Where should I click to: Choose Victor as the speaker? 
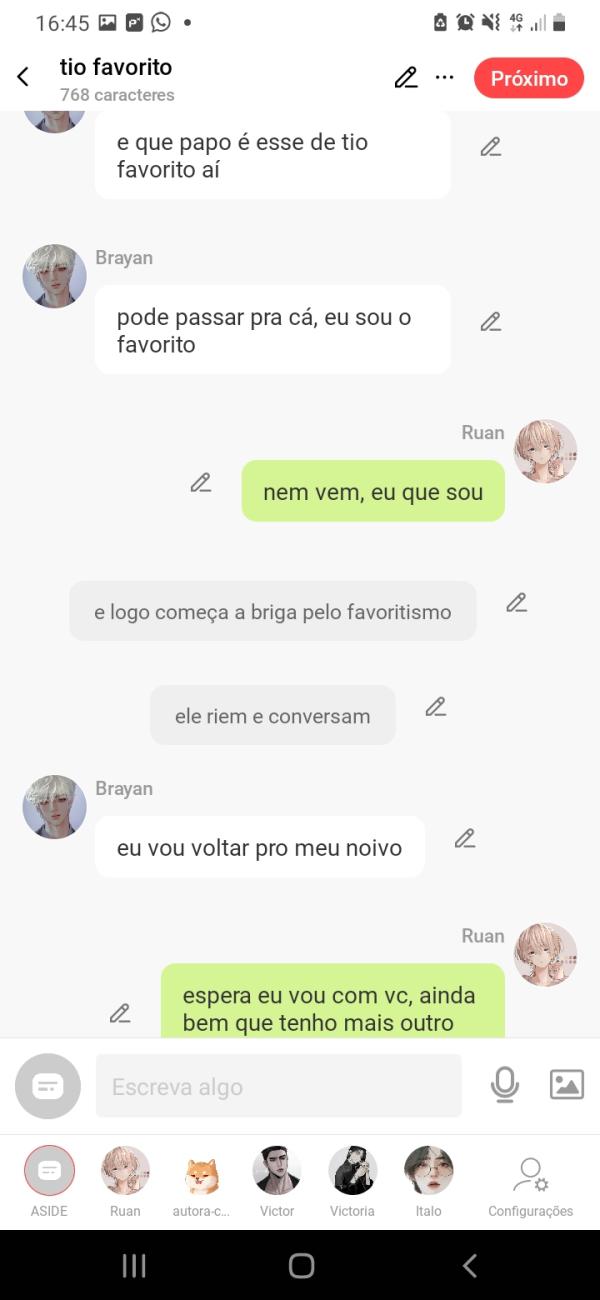[x=277, y=1172]
